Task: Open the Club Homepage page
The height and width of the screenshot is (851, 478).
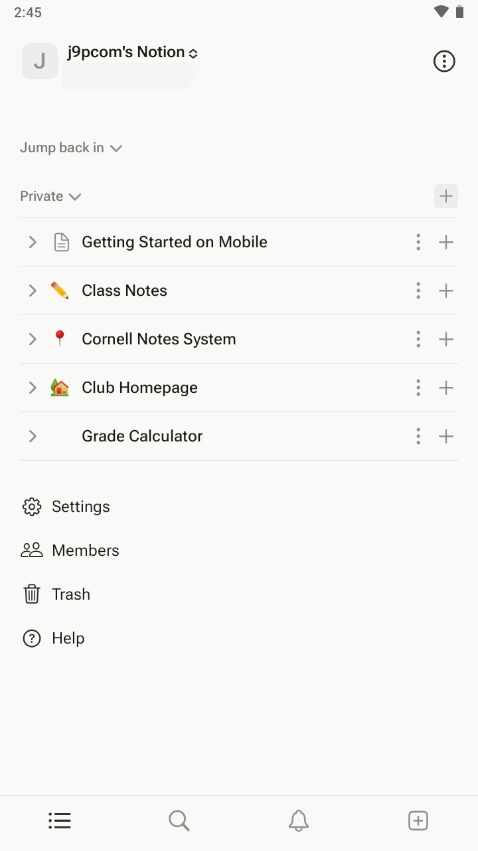Action: pyautogui.click(x=139, y=388)
